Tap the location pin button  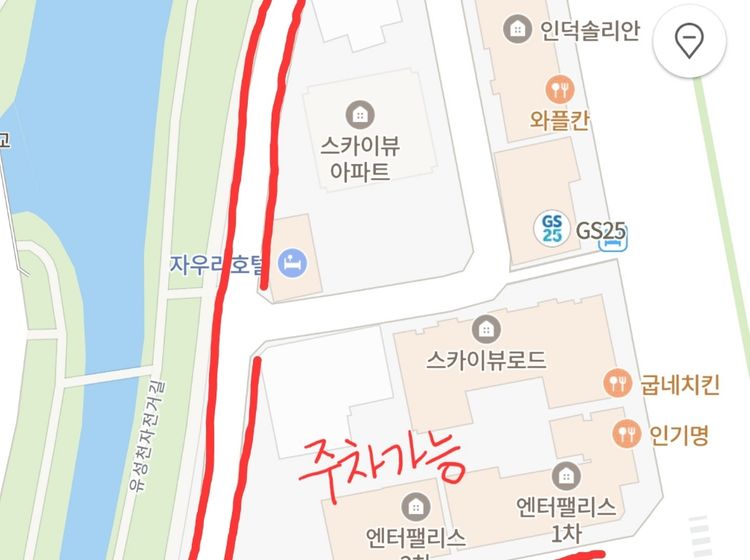coord(689,41)
